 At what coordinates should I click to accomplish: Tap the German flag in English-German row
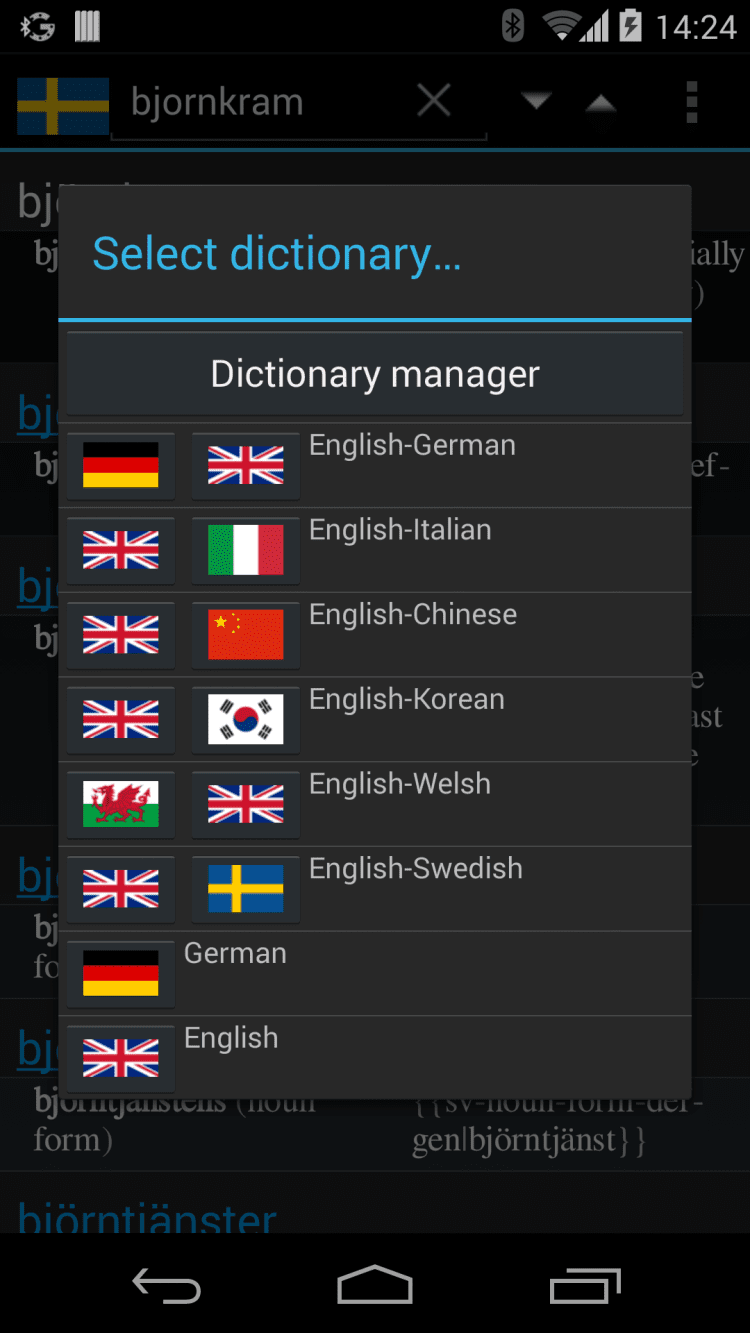click(x=120, y=466)
